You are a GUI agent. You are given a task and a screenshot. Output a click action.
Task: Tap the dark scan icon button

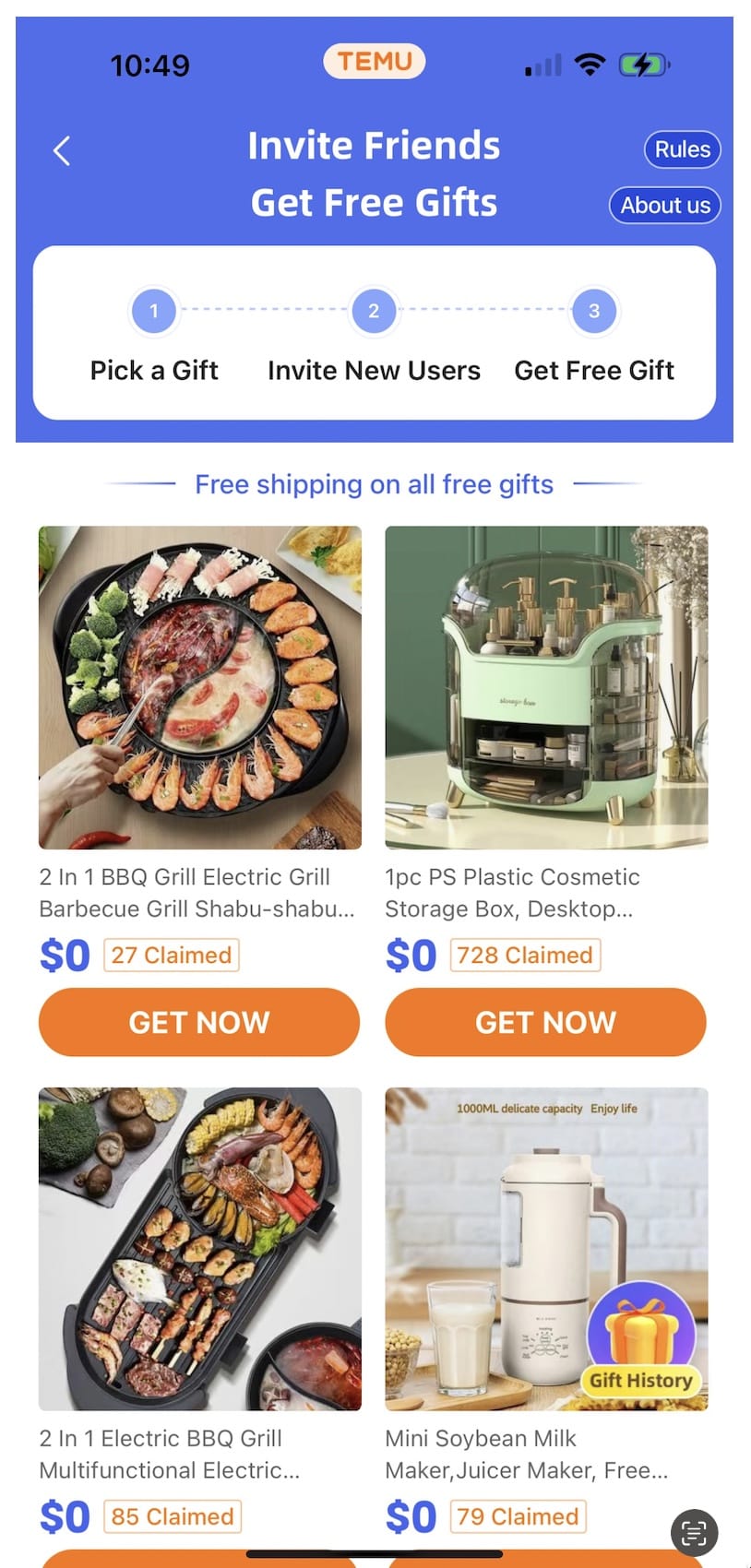coord(694,1533)
